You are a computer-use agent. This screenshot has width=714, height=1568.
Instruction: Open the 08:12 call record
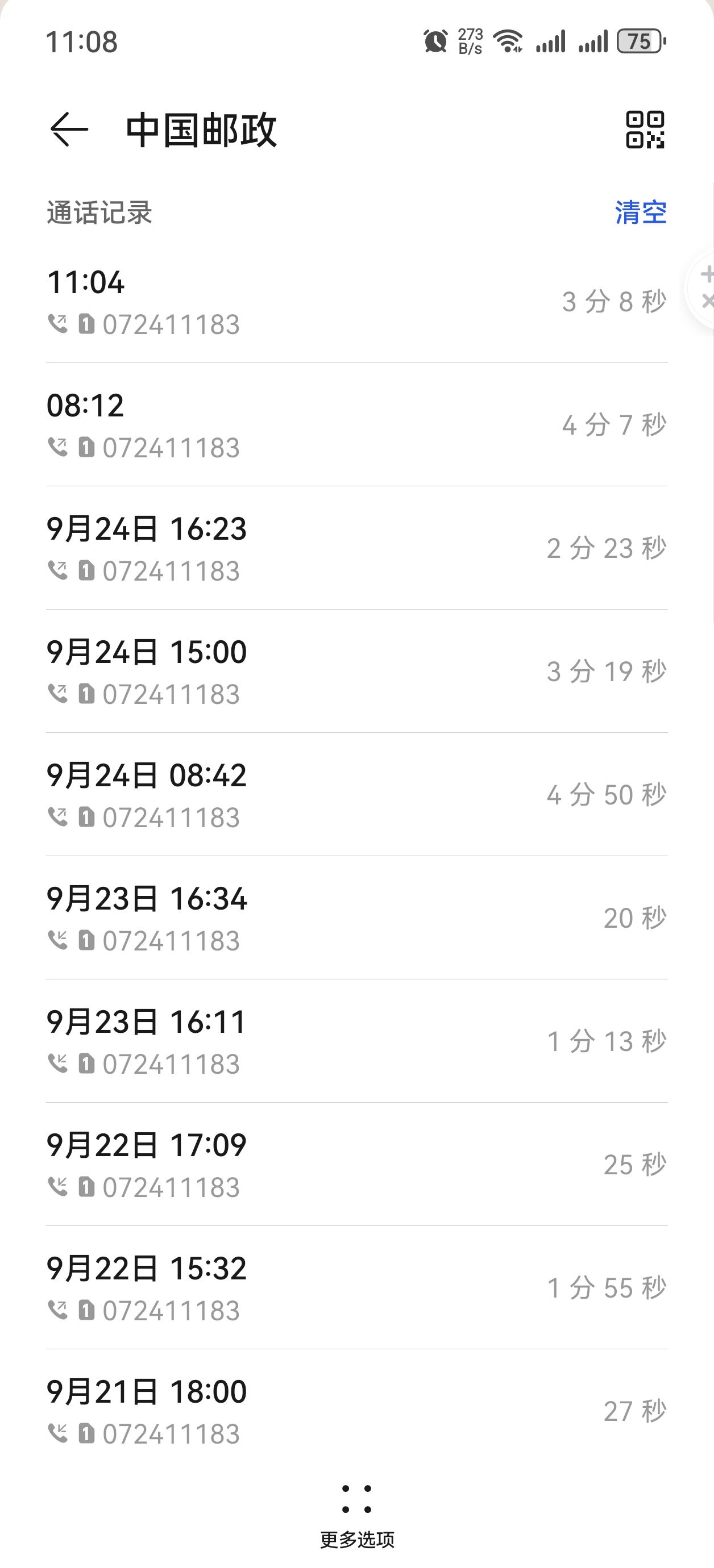click(357, 425)
